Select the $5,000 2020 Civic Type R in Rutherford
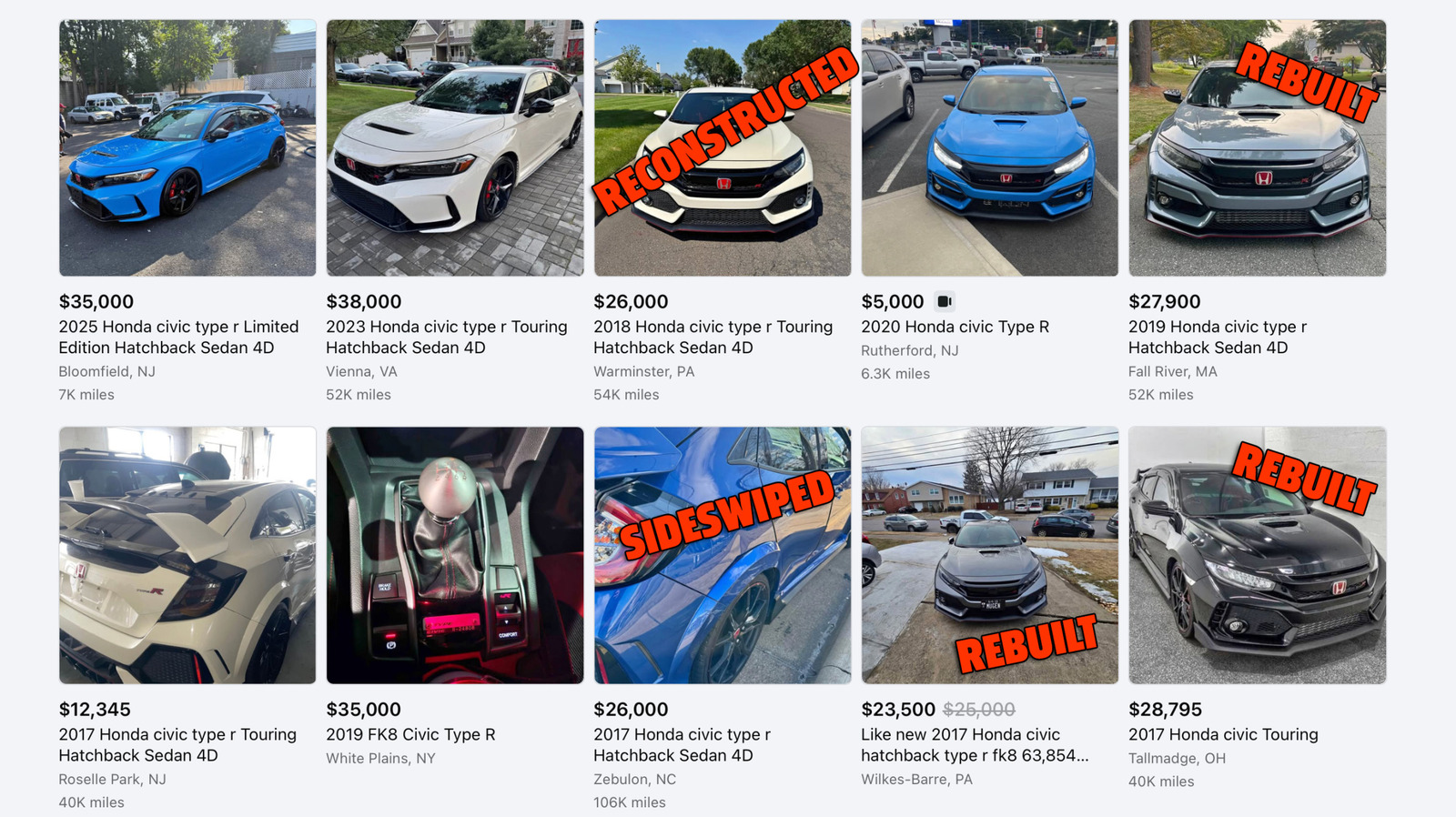Screen dimensions: 1456x817 click(x=990, y=148)
